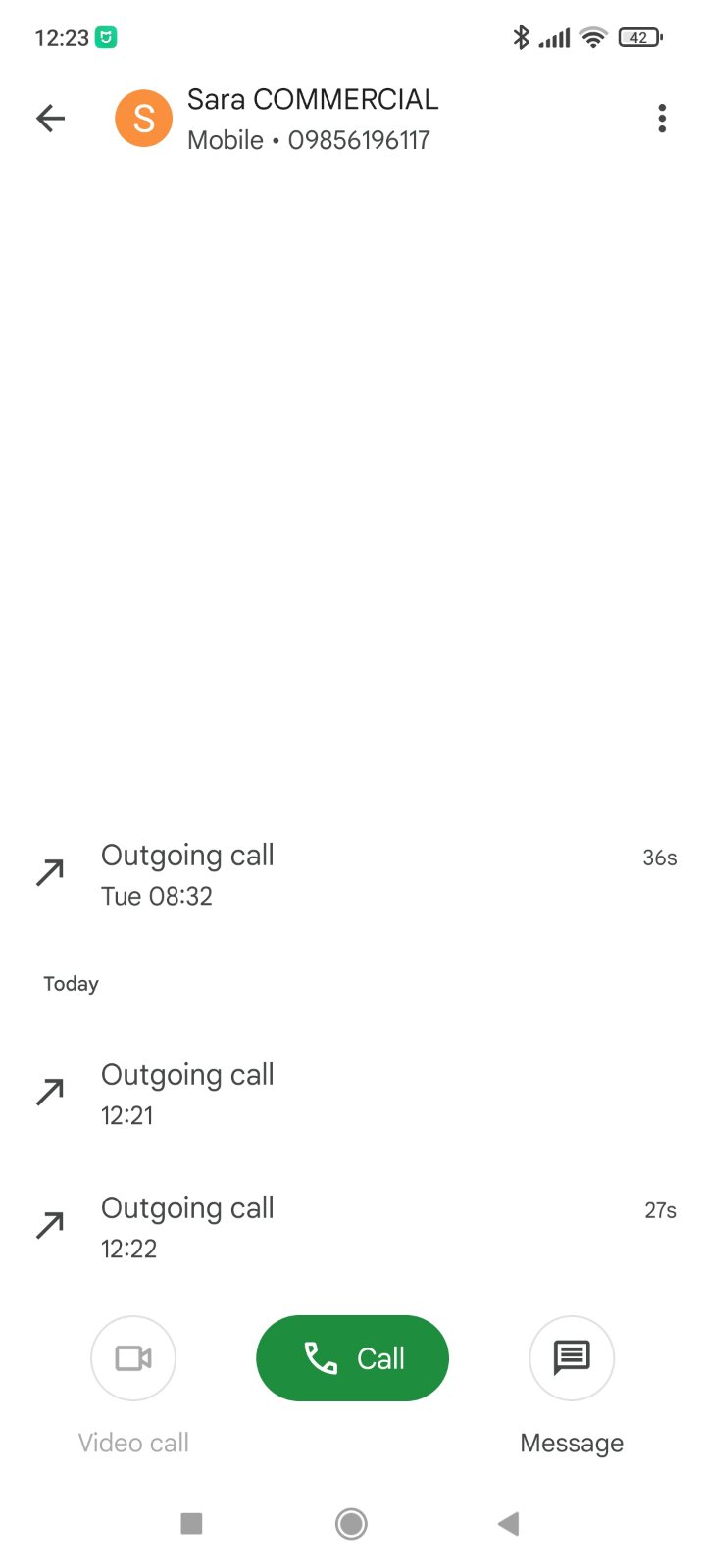This screenshot has height=1568, width=706.
Task: Open the Tuesday 08:32 outgoing call entry
Action: [x=353, y=874]
